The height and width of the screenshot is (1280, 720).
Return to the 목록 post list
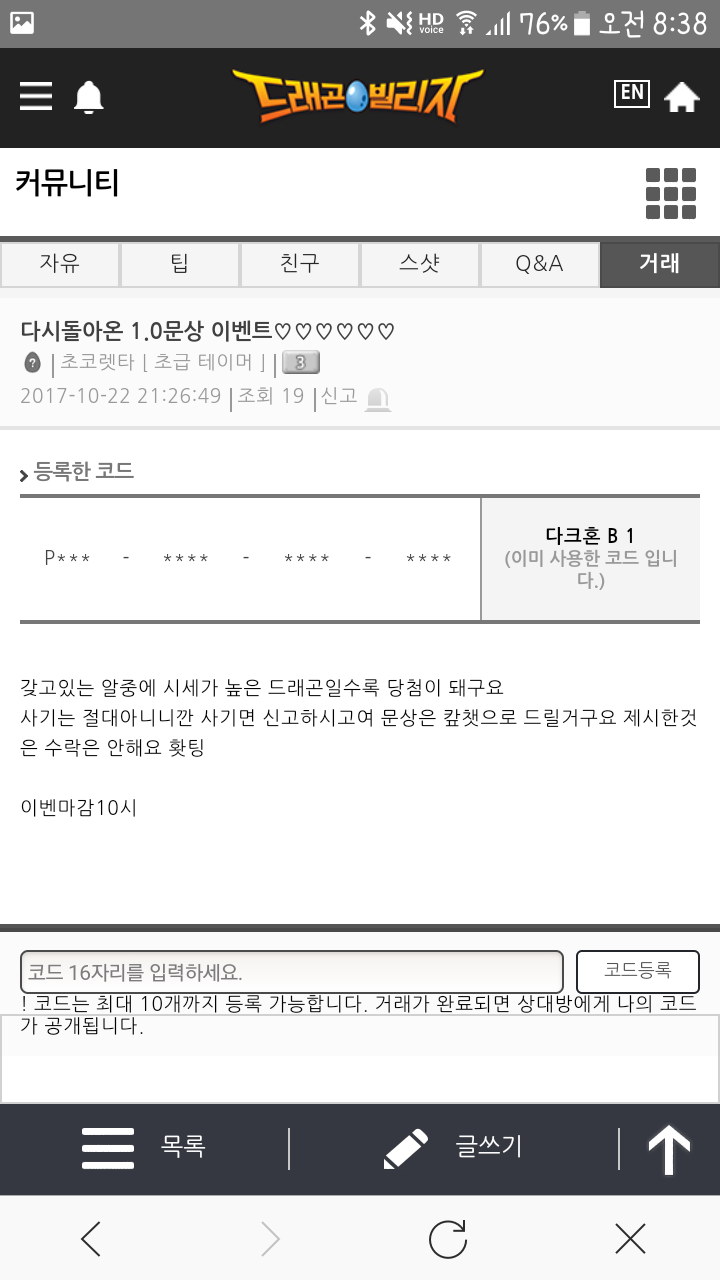point(145,1147)
